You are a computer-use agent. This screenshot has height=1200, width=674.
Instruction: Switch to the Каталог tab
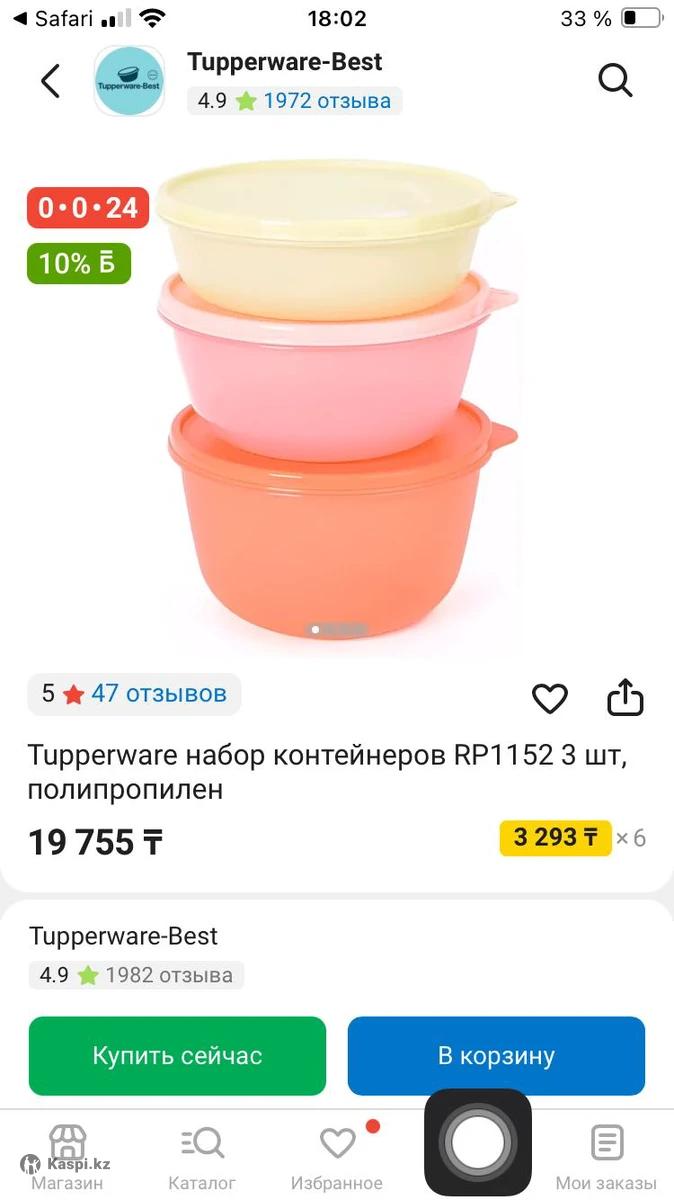tap(202, 1158)
